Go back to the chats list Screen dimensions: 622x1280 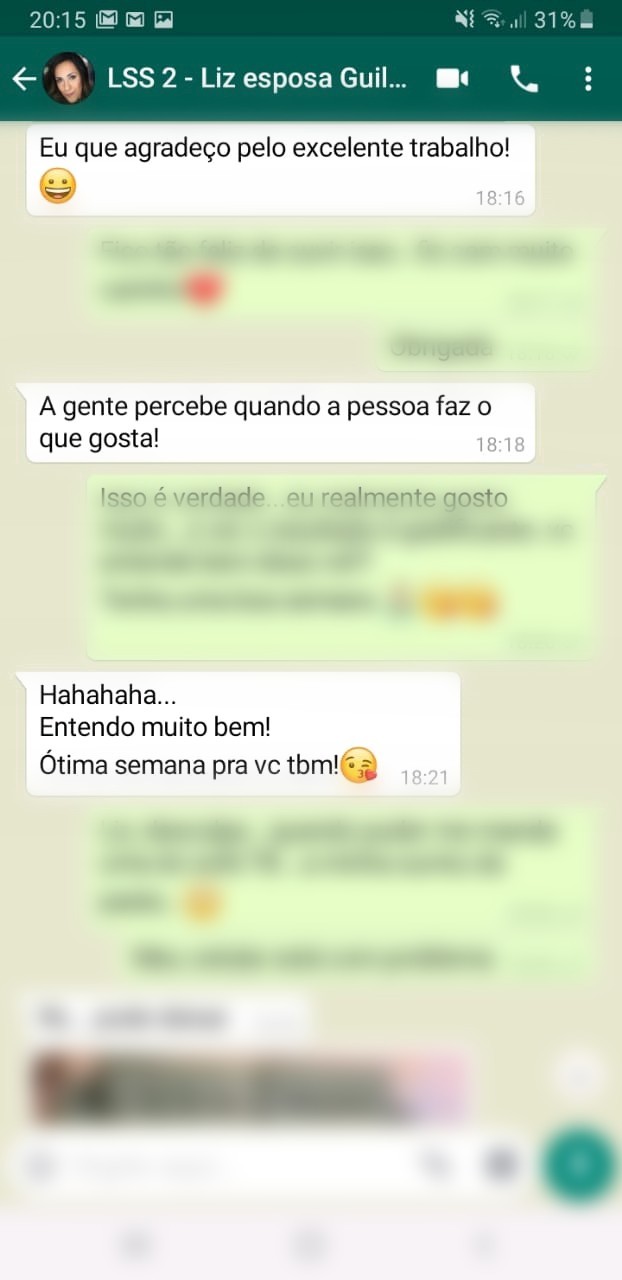pyautogui.click(x=24, y=79)
